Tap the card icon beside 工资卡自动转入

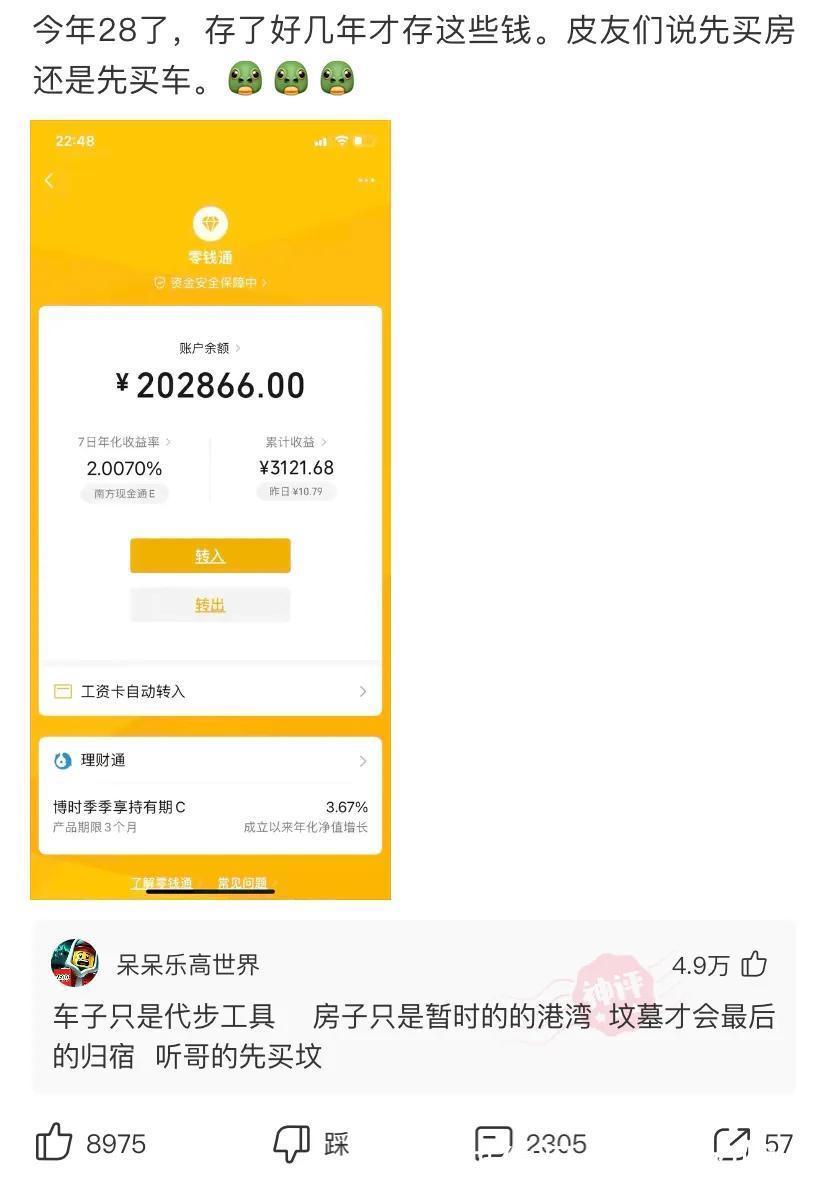click(62, 691)
